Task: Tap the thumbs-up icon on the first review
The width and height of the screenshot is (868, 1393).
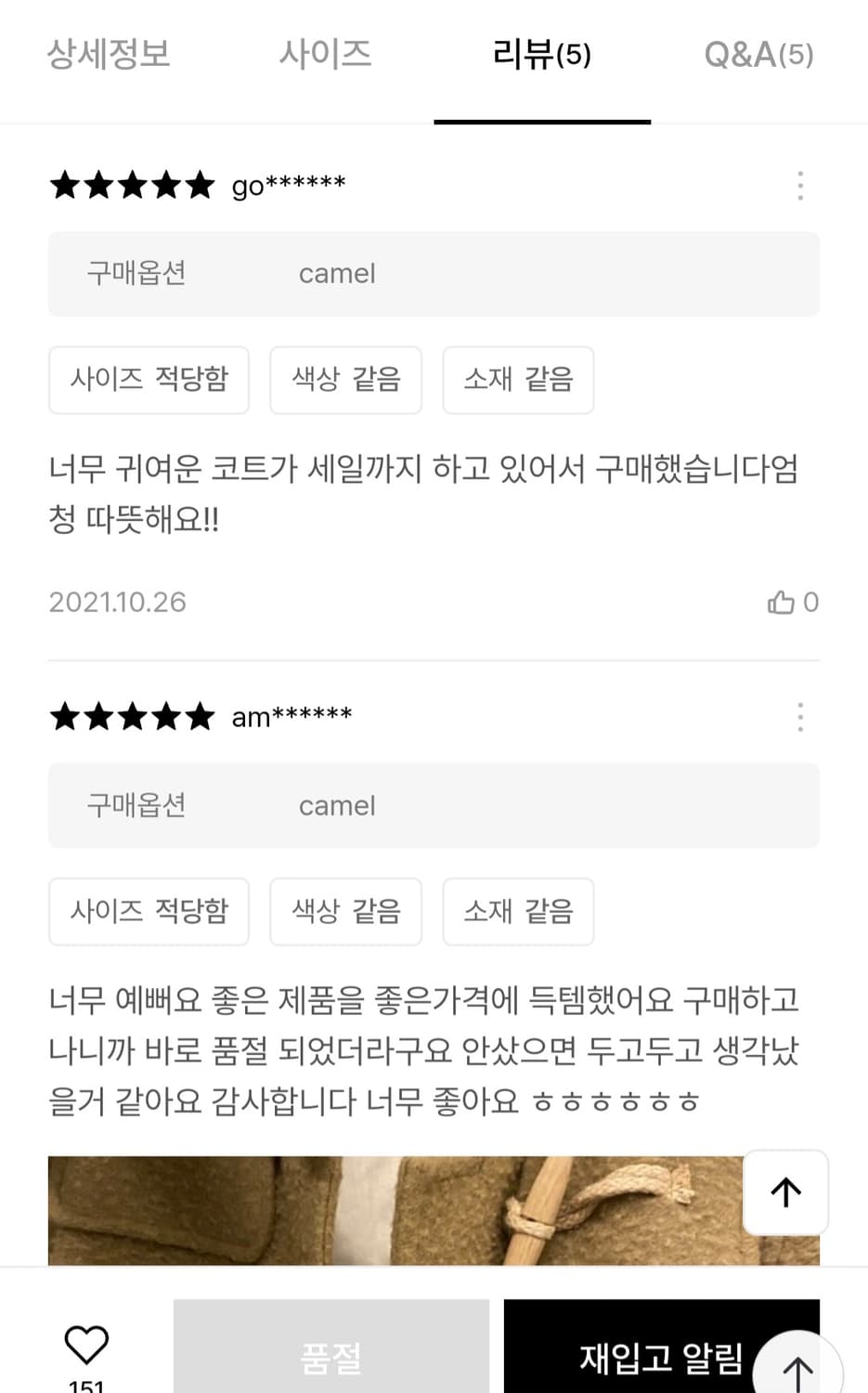Action: tap(781, 602)
